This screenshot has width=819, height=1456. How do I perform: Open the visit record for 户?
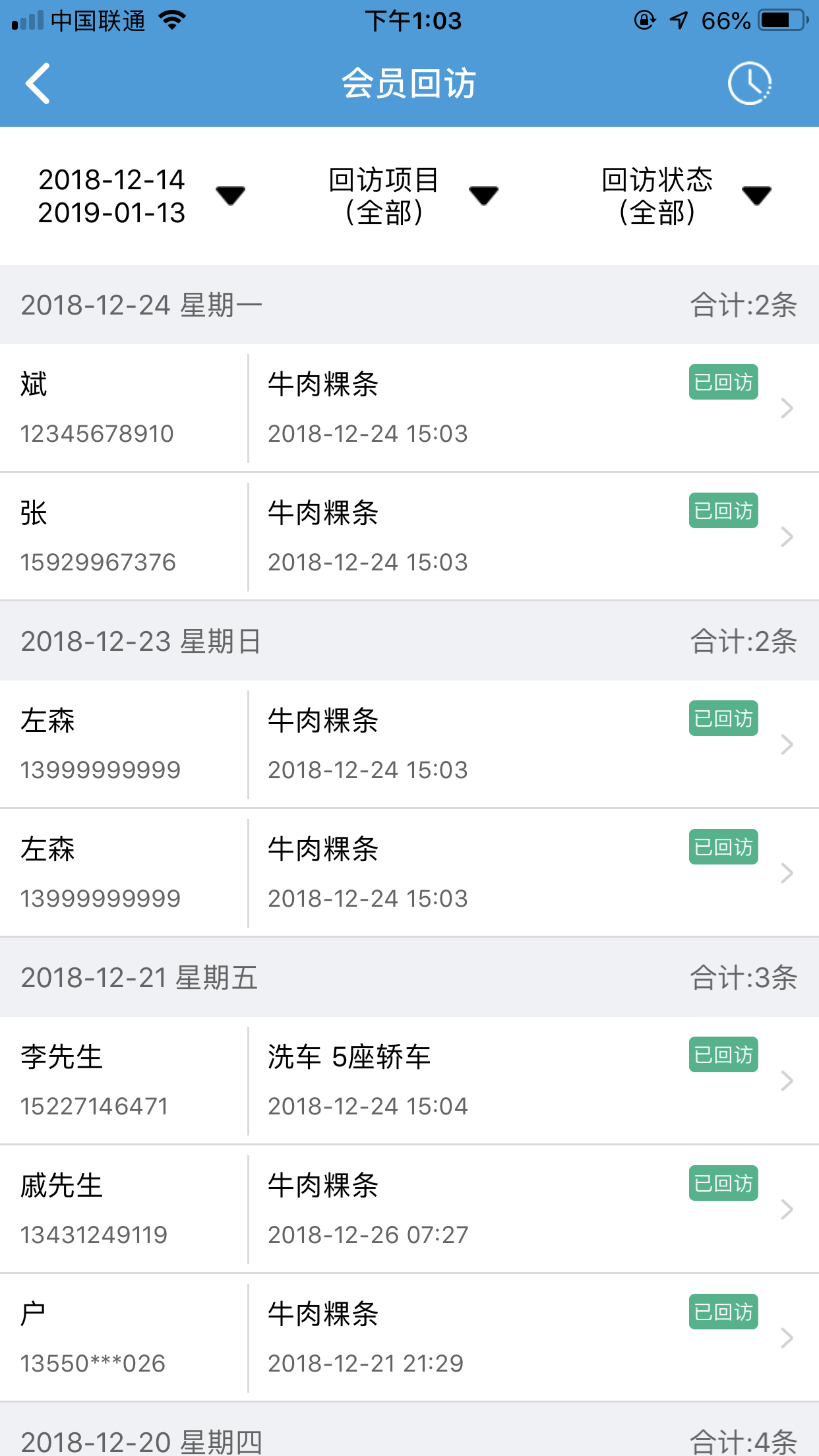[x=409, y=1338]
